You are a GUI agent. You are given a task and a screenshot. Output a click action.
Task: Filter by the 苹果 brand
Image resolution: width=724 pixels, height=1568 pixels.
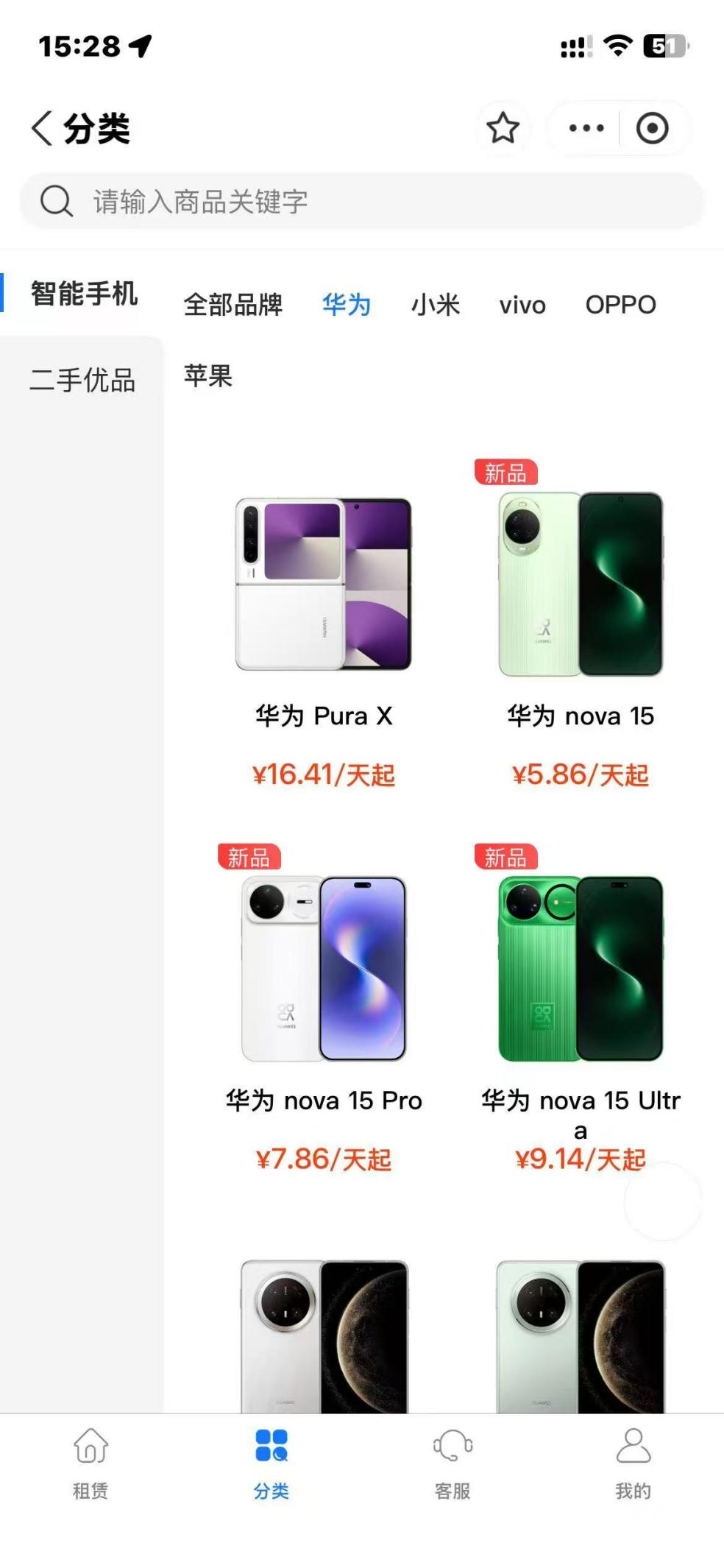click(x=208, y=375)
